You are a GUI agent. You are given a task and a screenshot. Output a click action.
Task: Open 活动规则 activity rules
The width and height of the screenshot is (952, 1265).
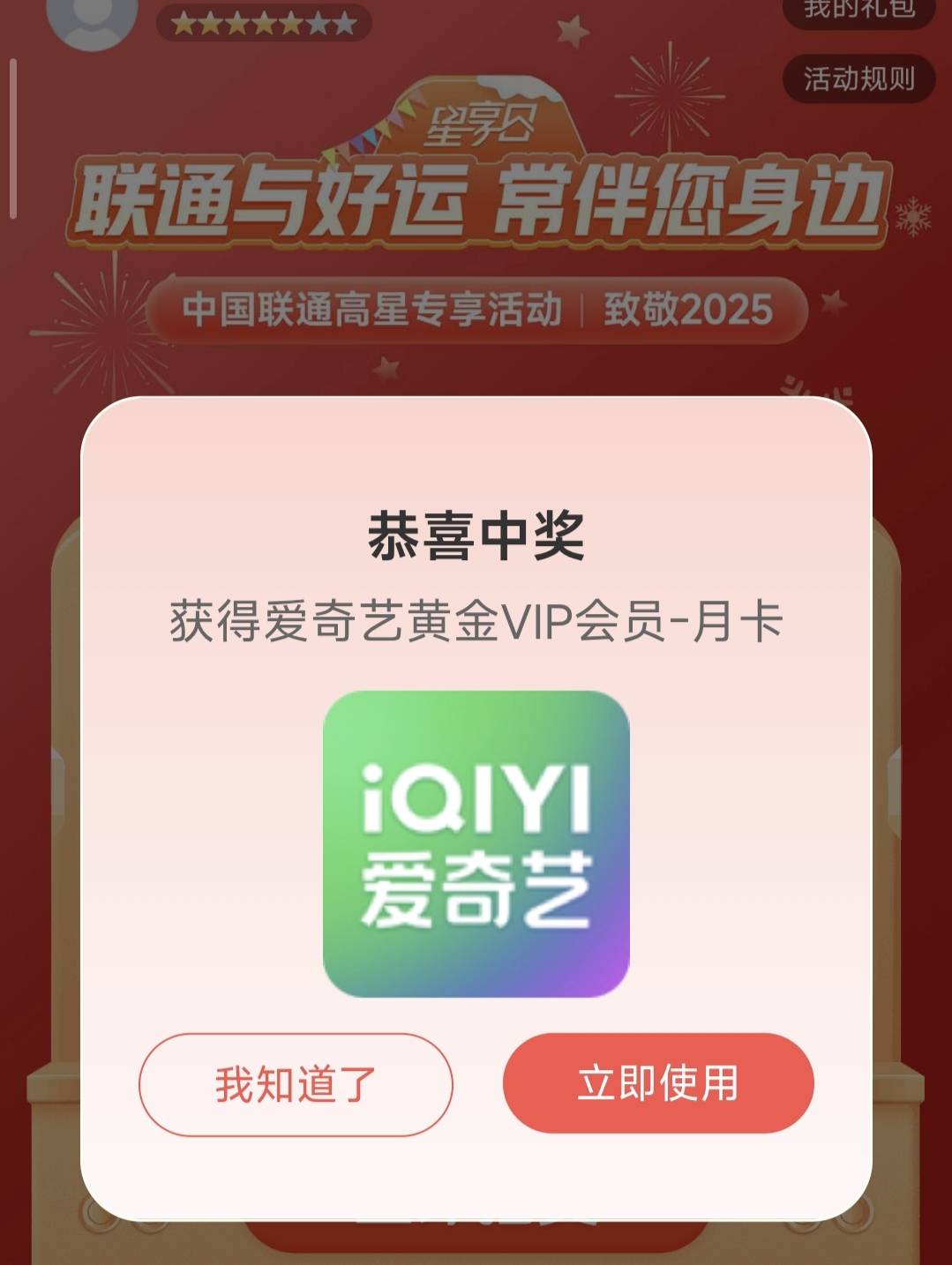pyautogui.click(x=858, y=79)
